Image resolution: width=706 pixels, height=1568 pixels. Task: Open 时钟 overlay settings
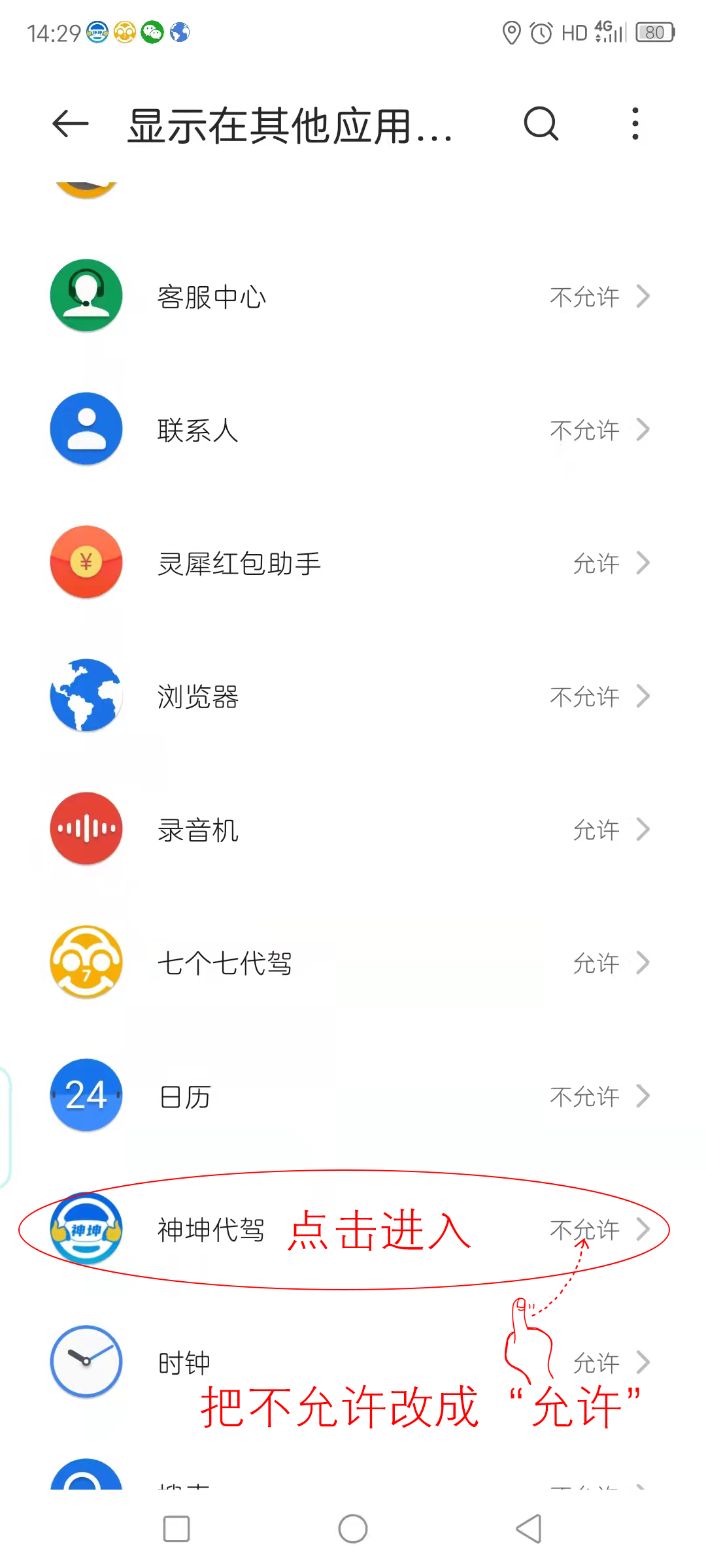click(353, 1363)
